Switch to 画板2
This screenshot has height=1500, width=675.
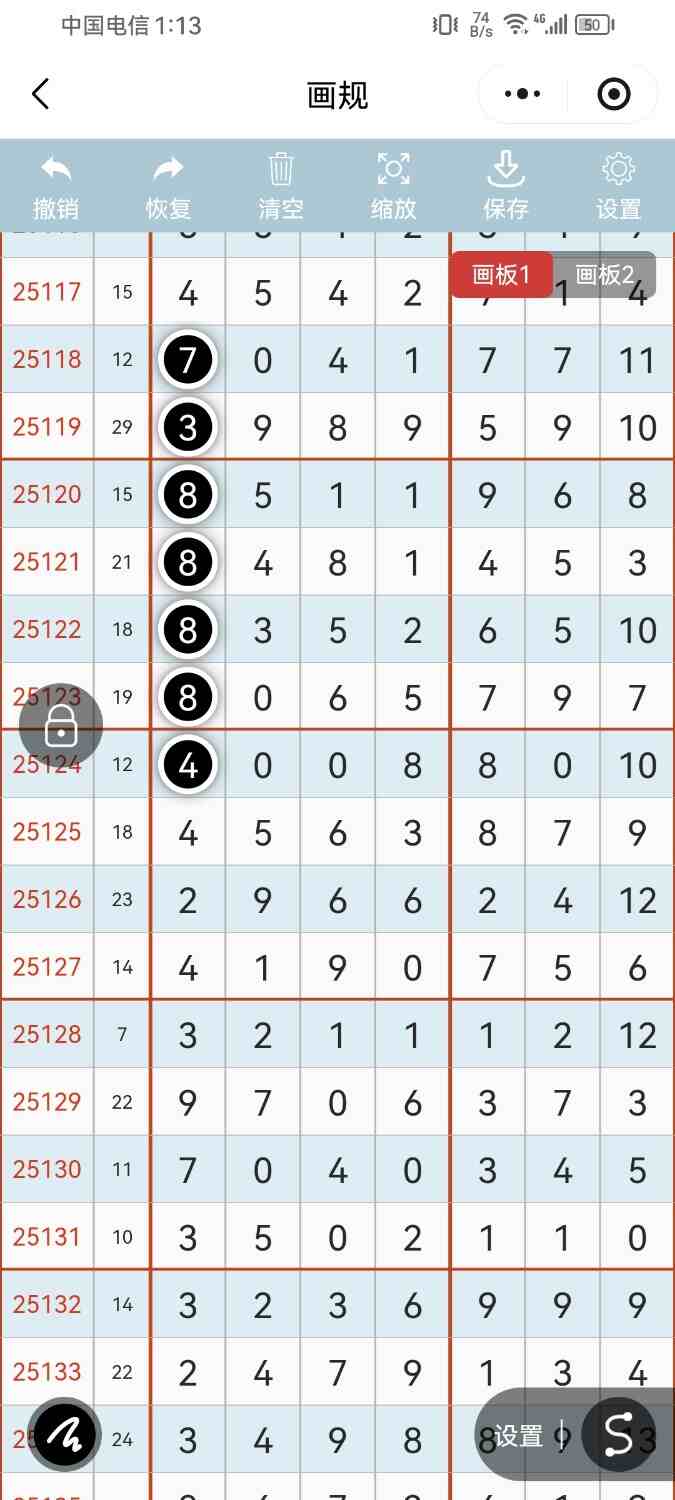[x=604, y=275]
